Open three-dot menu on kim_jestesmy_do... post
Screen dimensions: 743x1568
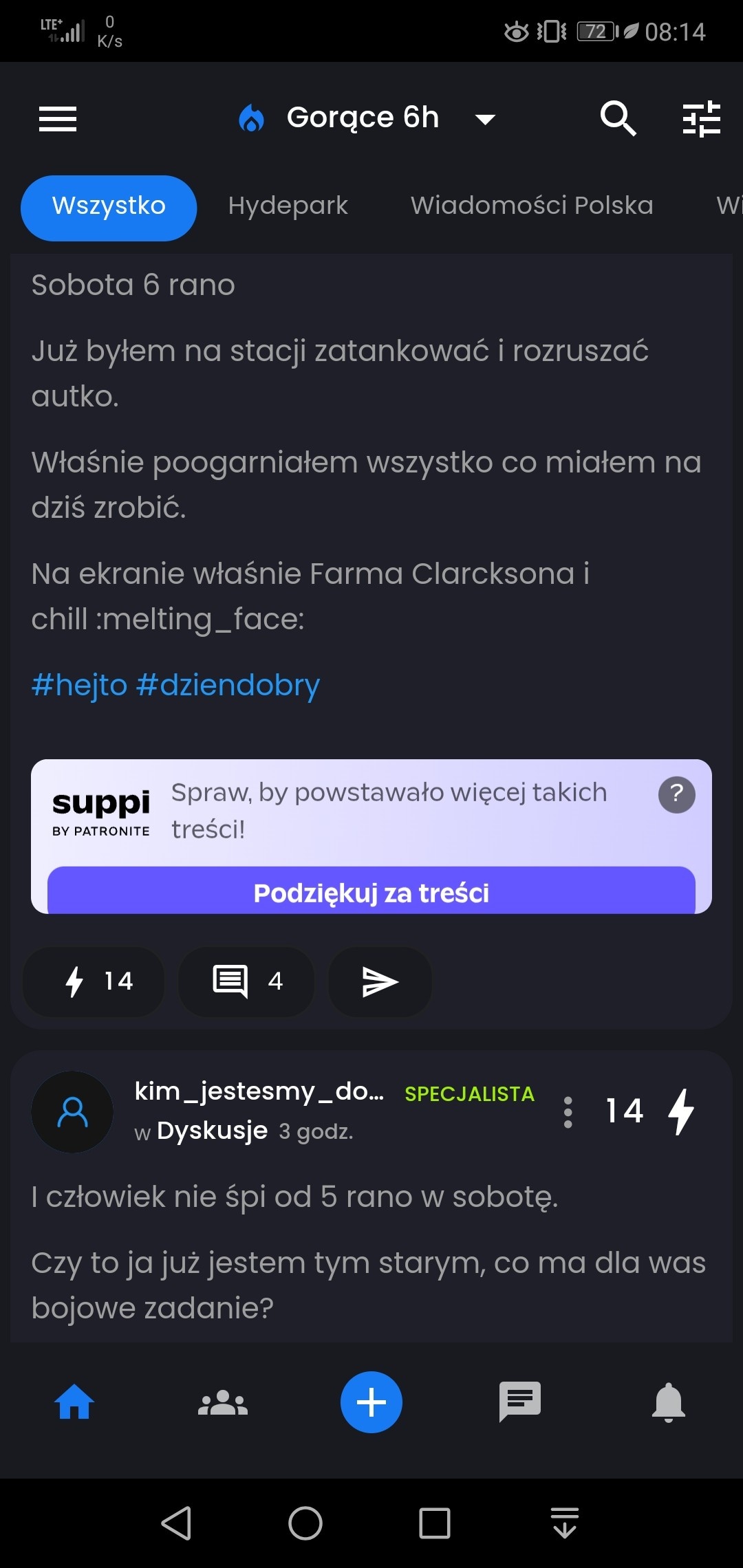point(568,1112)
